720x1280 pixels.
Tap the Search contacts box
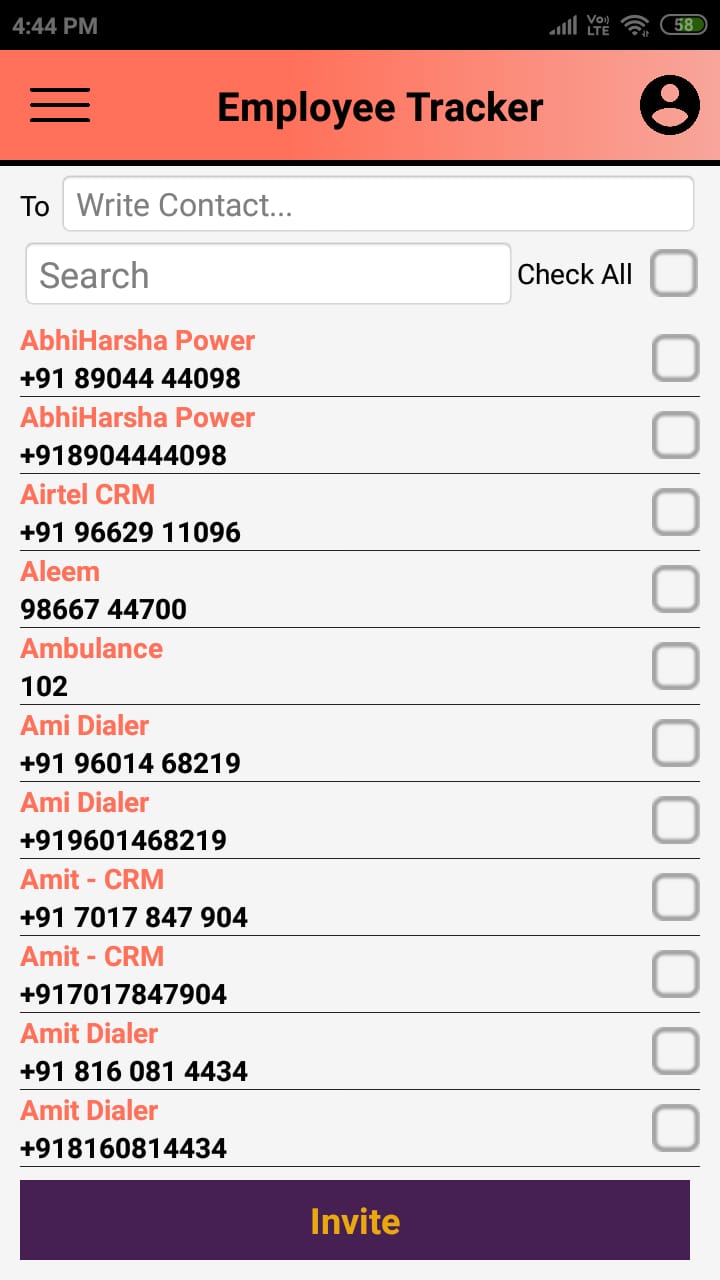(268, 274)
